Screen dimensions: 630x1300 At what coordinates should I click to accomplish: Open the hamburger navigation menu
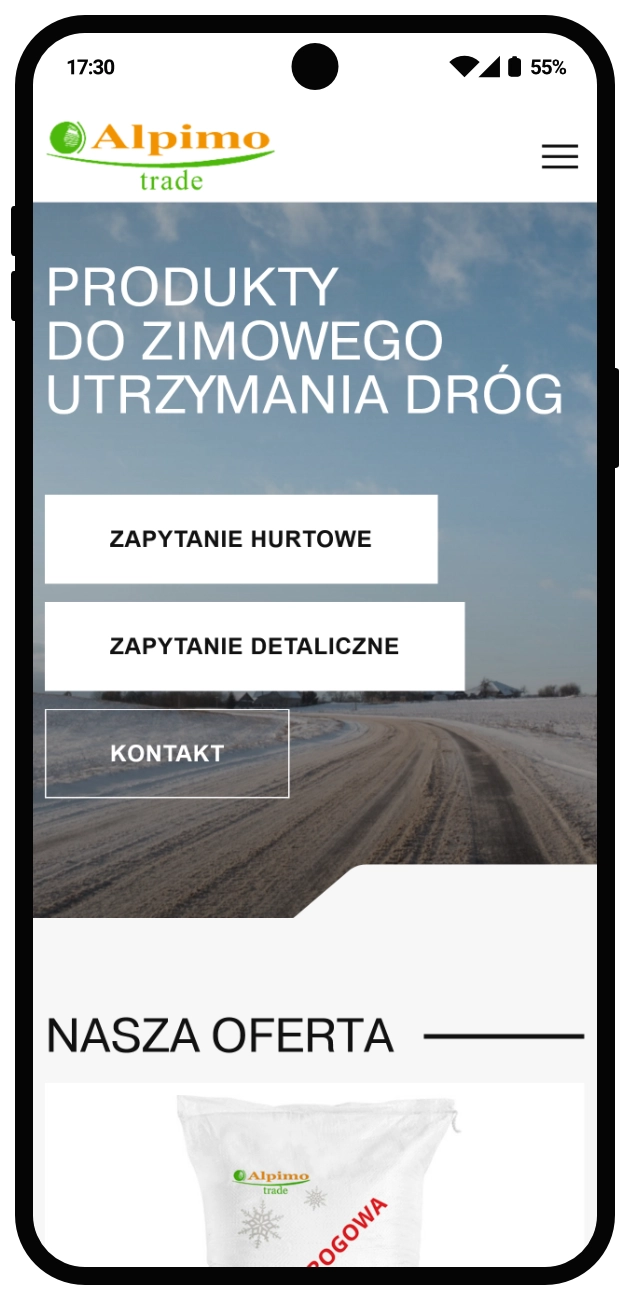point(559,156)
